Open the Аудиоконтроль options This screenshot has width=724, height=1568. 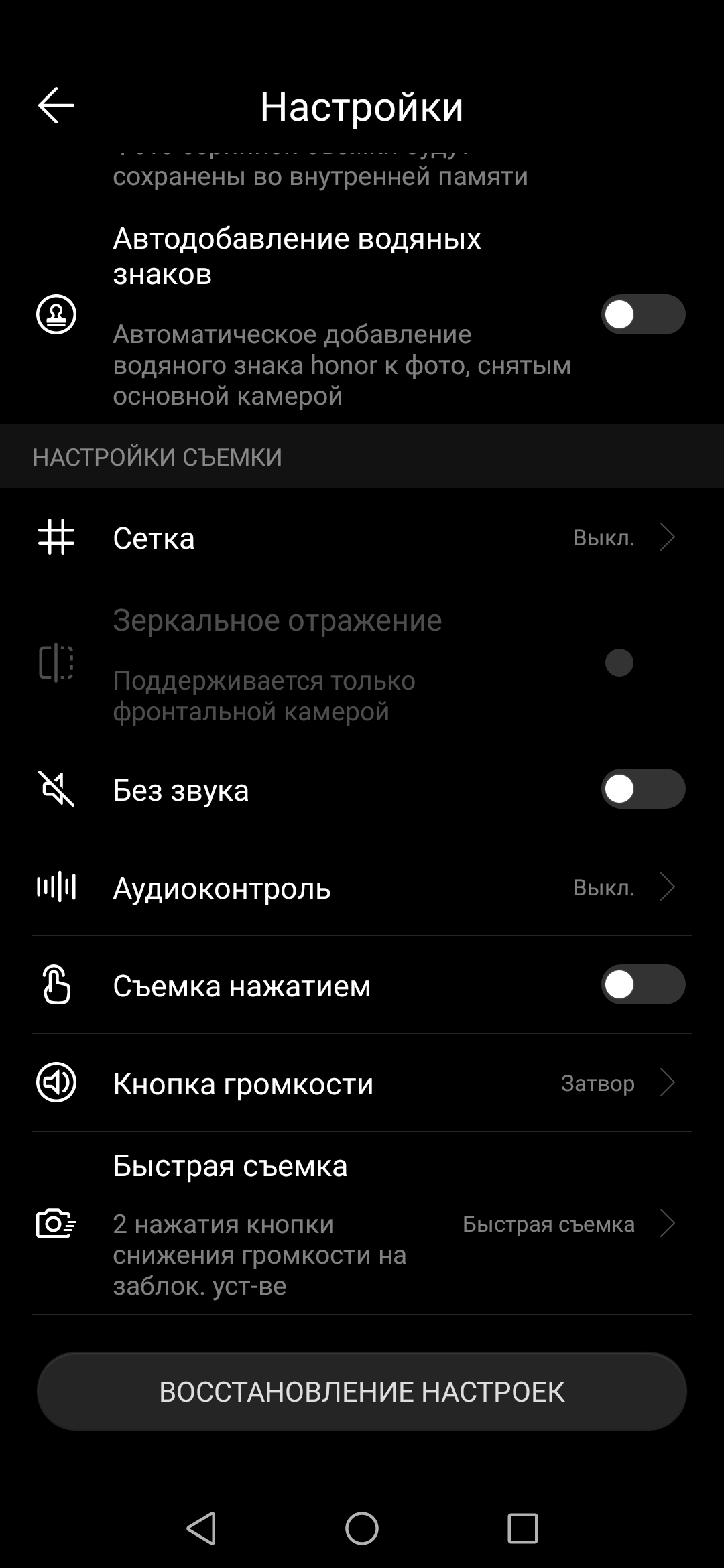pos(362,888)
